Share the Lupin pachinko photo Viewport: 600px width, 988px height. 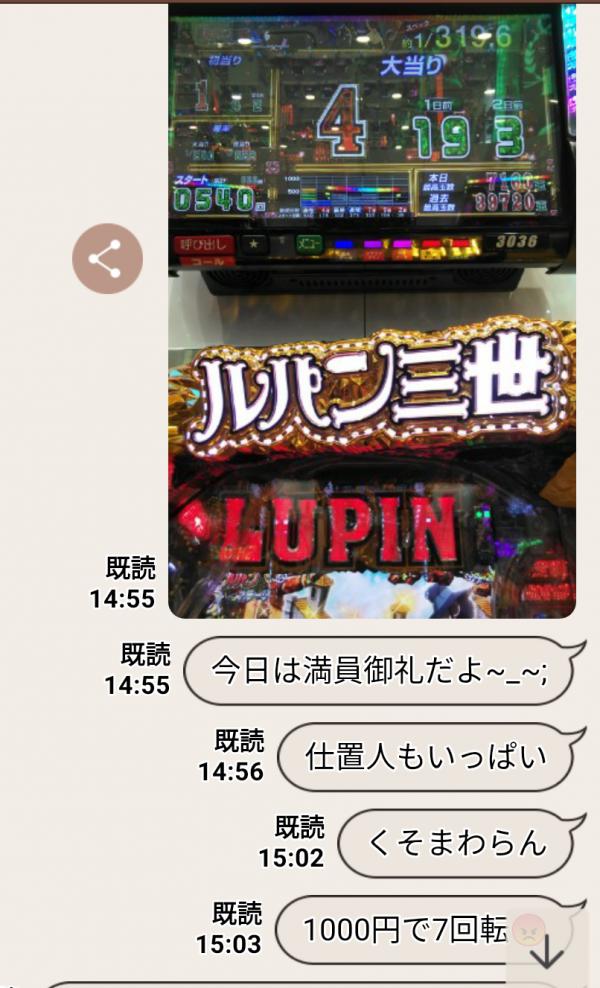[107, 259]
